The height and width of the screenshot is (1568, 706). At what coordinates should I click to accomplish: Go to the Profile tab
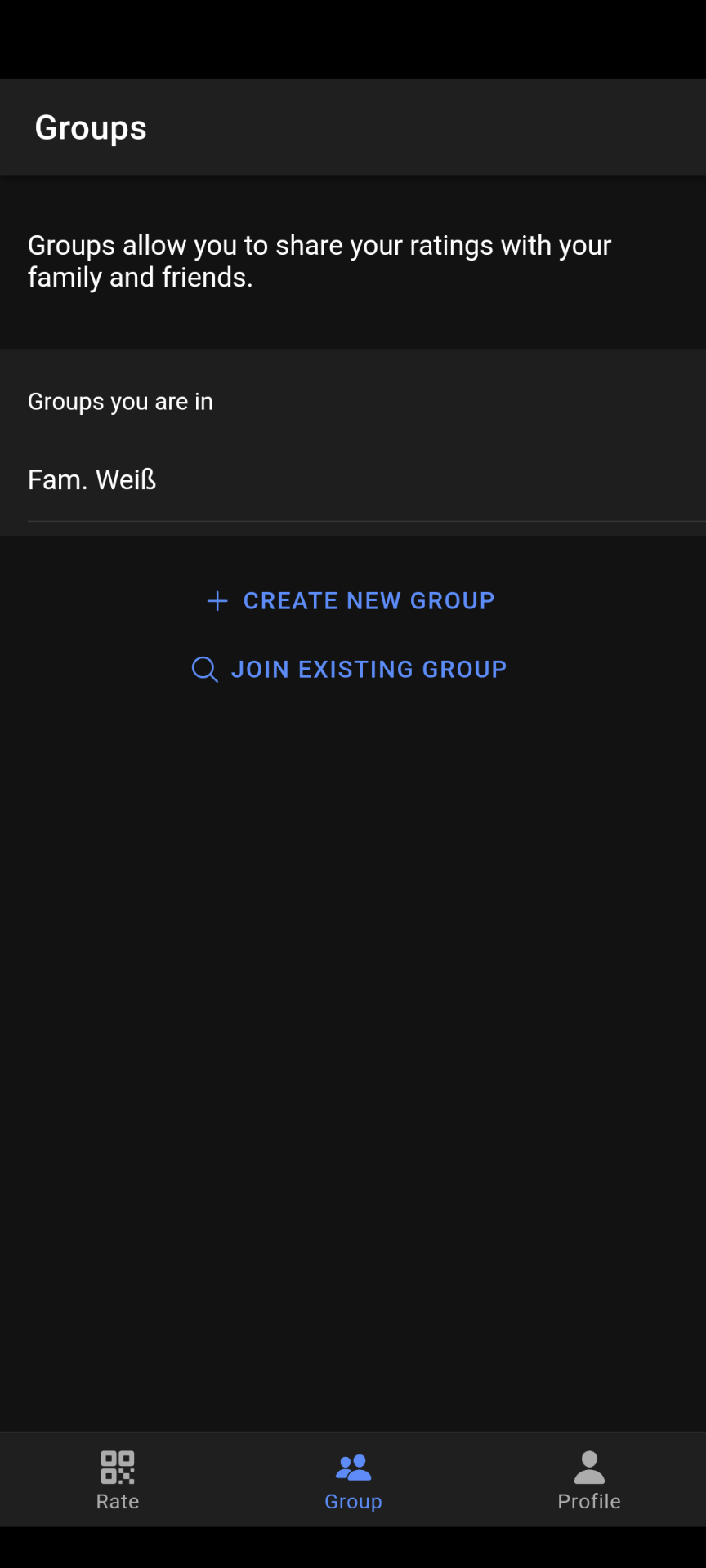[589, 1480]
